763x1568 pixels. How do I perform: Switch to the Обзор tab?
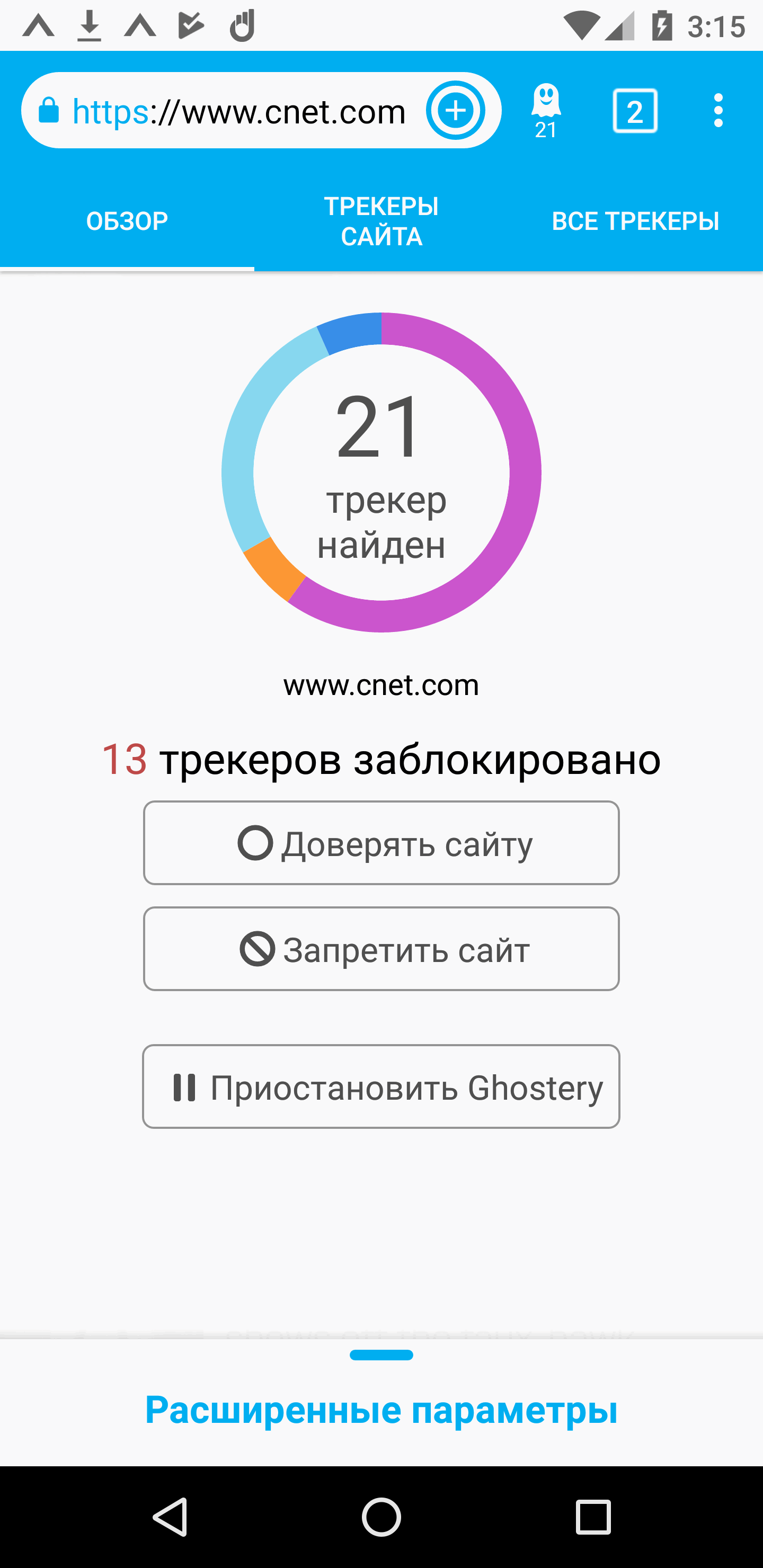127,221
